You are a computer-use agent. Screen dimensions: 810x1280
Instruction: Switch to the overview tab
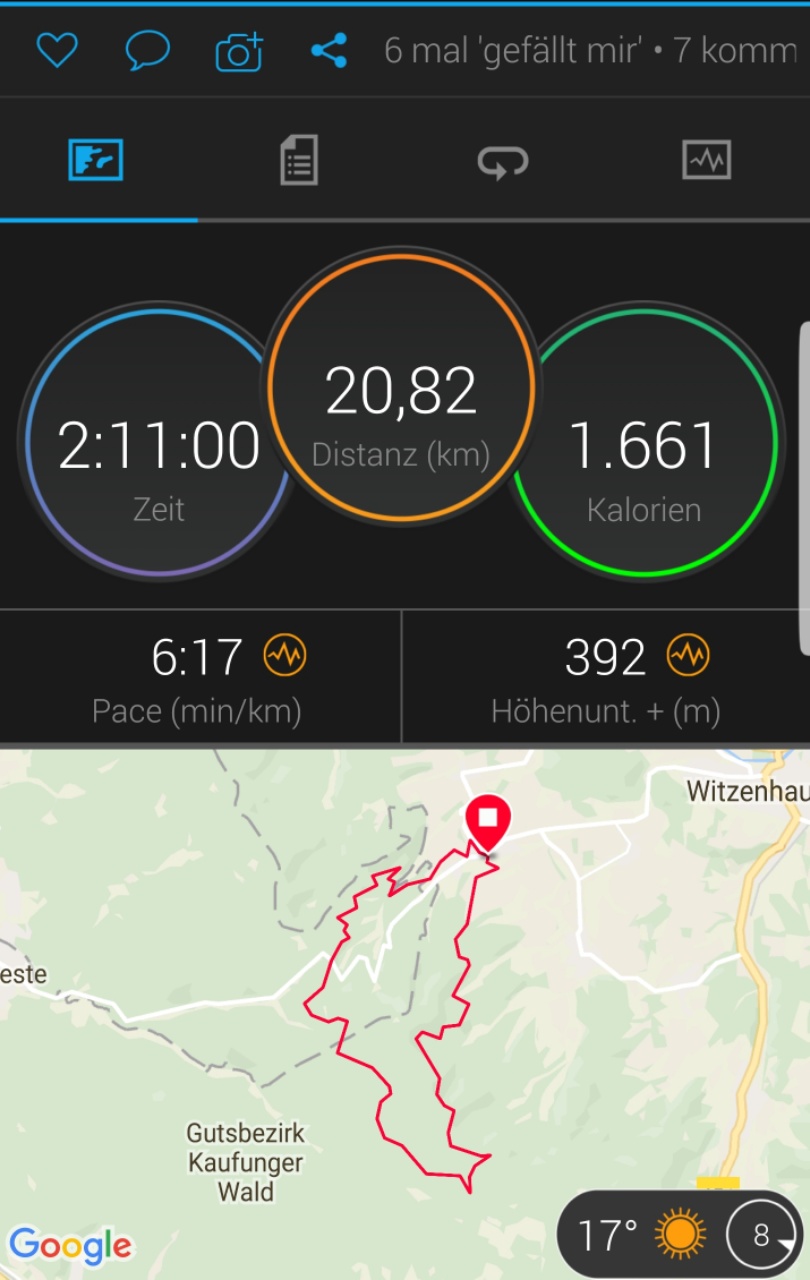pos(96,160)
